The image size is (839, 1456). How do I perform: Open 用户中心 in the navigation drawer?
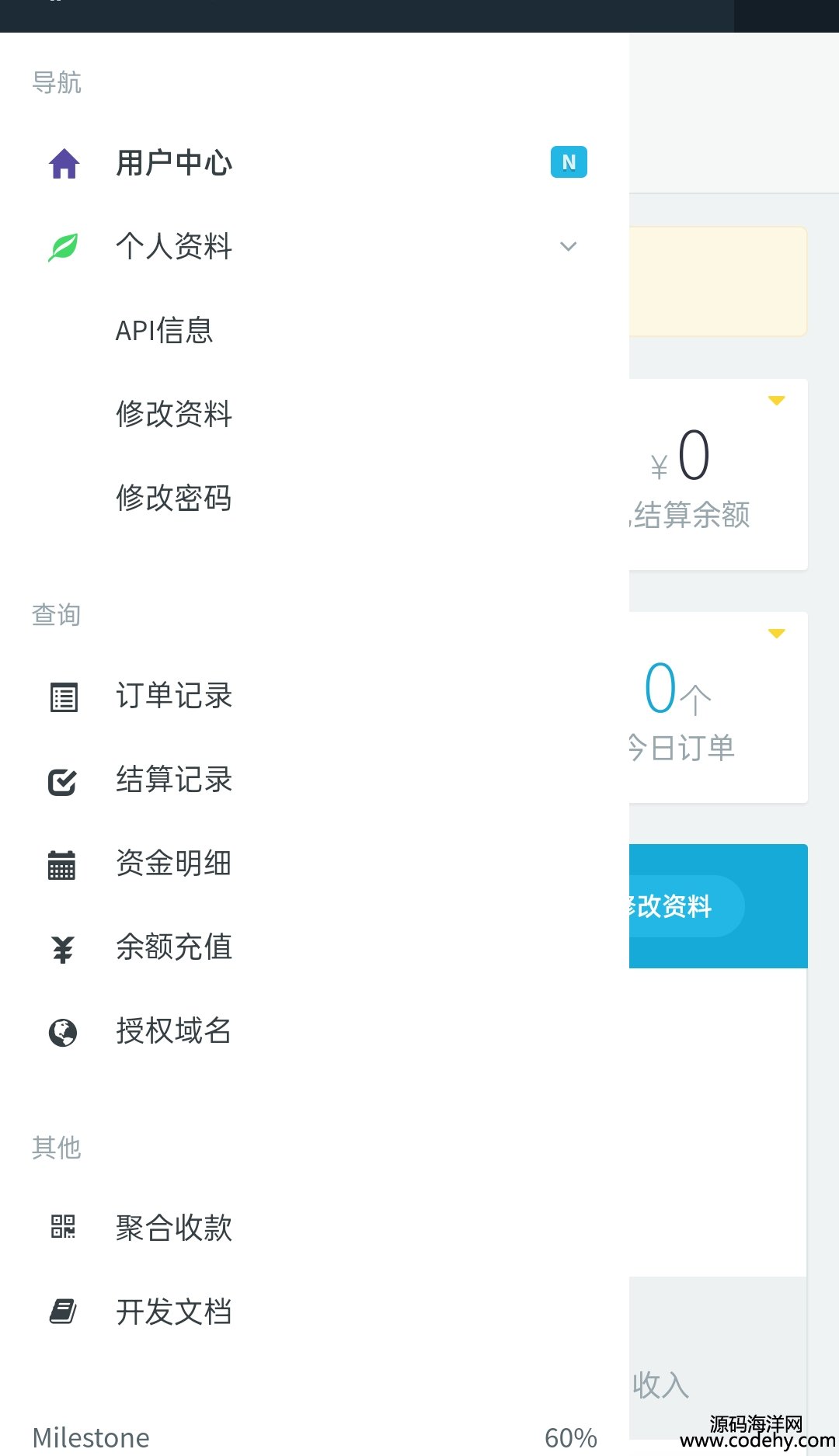[x=174, y=163]
